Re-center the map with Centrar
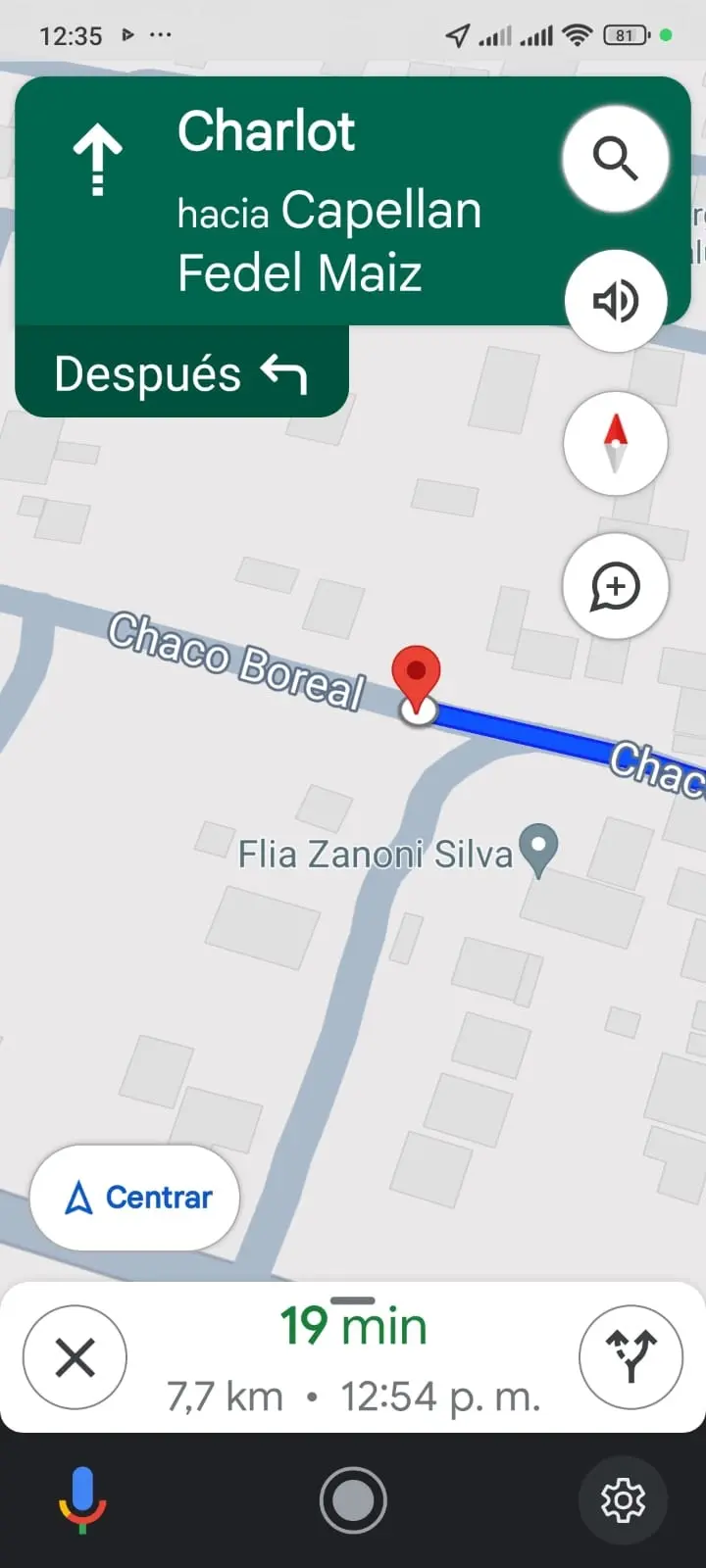Image resolution: width=706 pixels, height=1568 pixels. [x=135, y=1198]
